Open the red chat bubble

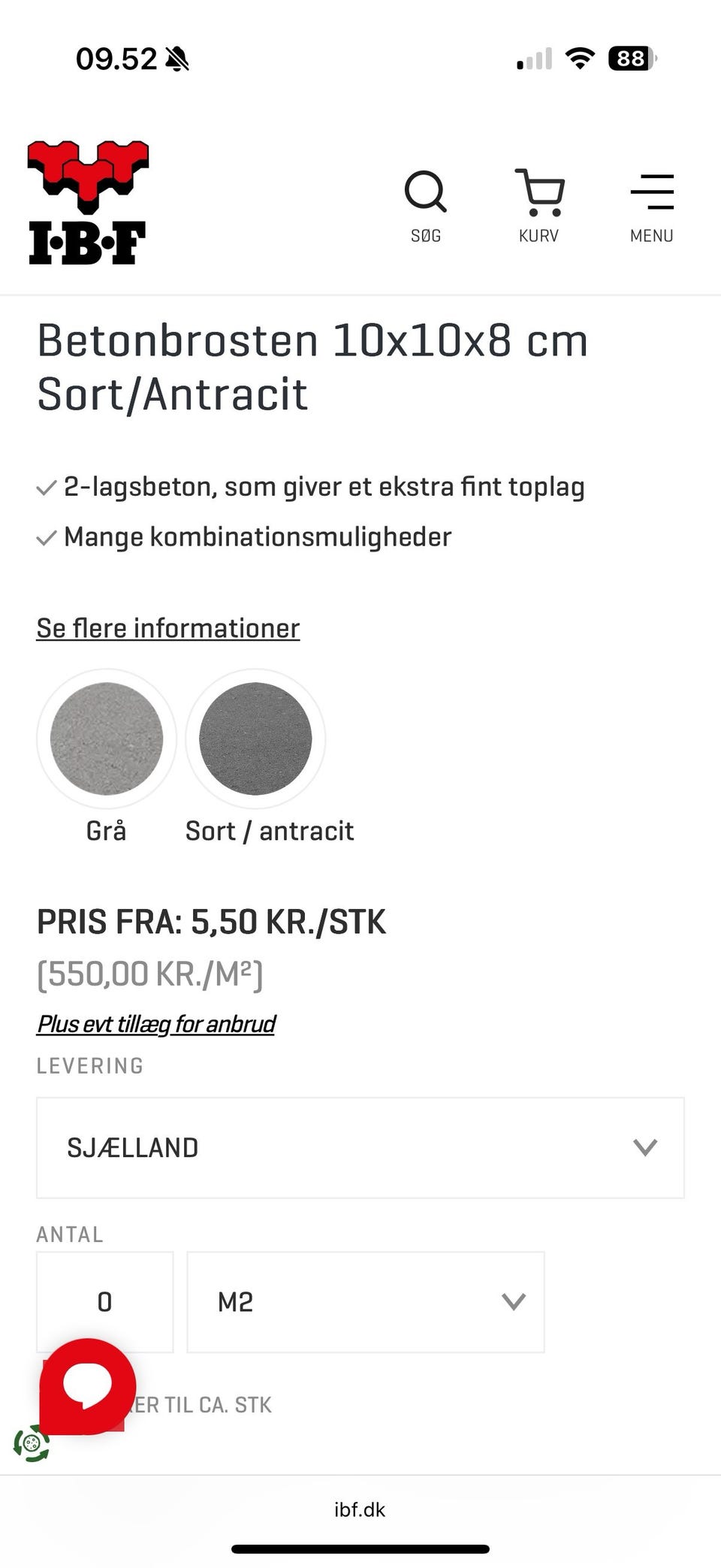pos(88,1385)
